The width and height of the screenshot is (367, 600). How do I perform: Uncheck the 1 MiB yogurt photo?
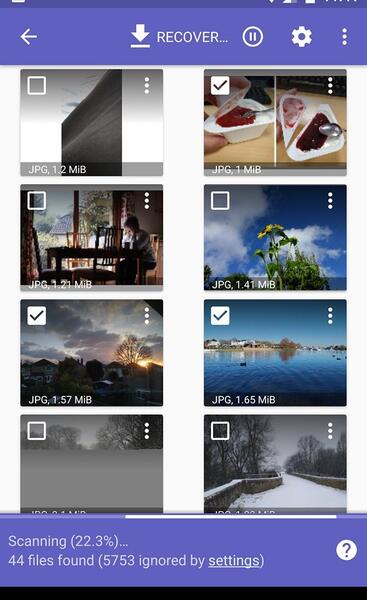pos(220,85)
